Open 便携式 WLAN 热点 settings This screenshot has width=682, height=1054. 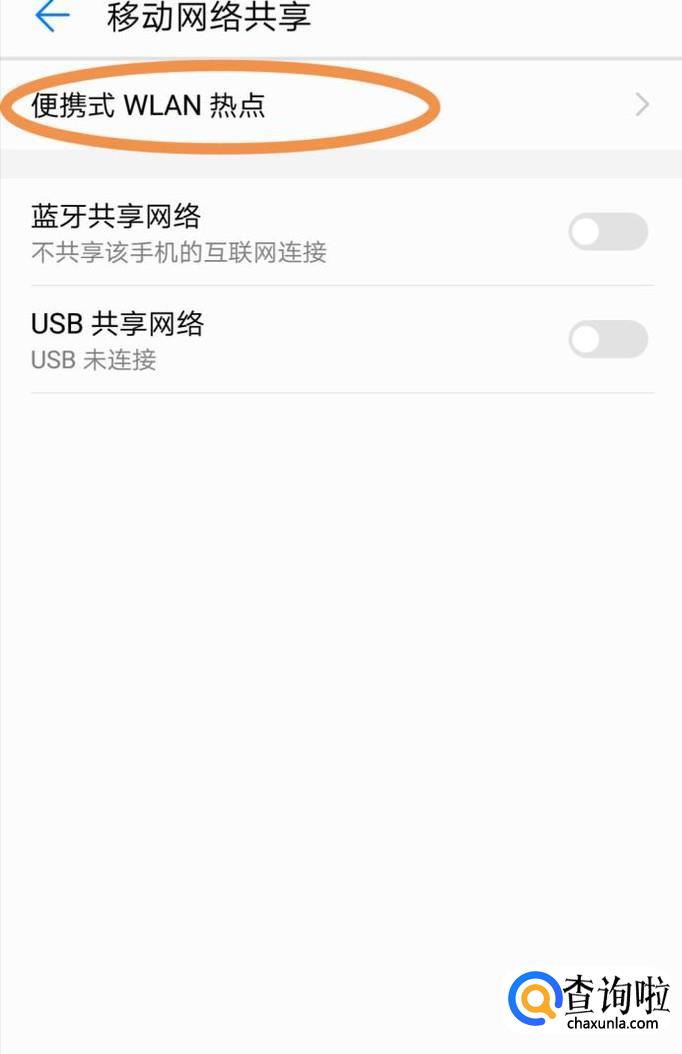coord(340,105)
